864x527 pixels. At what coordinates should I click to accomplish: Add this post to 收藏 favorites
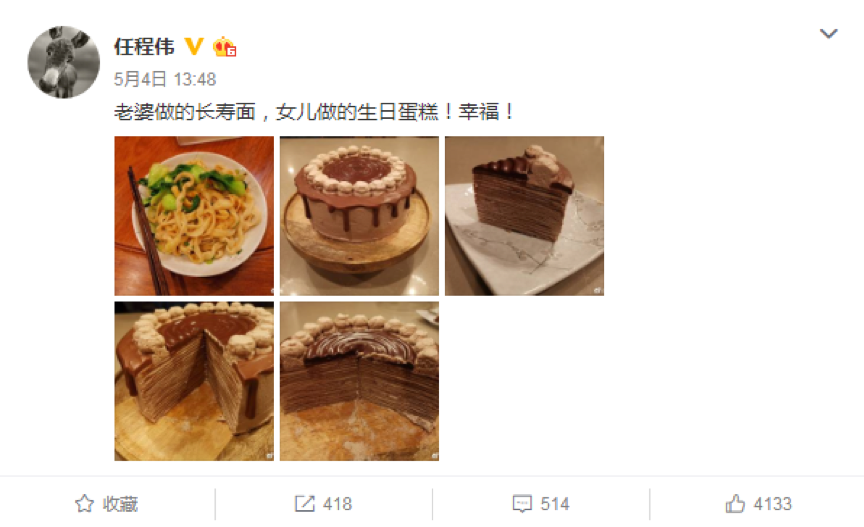point(108,504)
